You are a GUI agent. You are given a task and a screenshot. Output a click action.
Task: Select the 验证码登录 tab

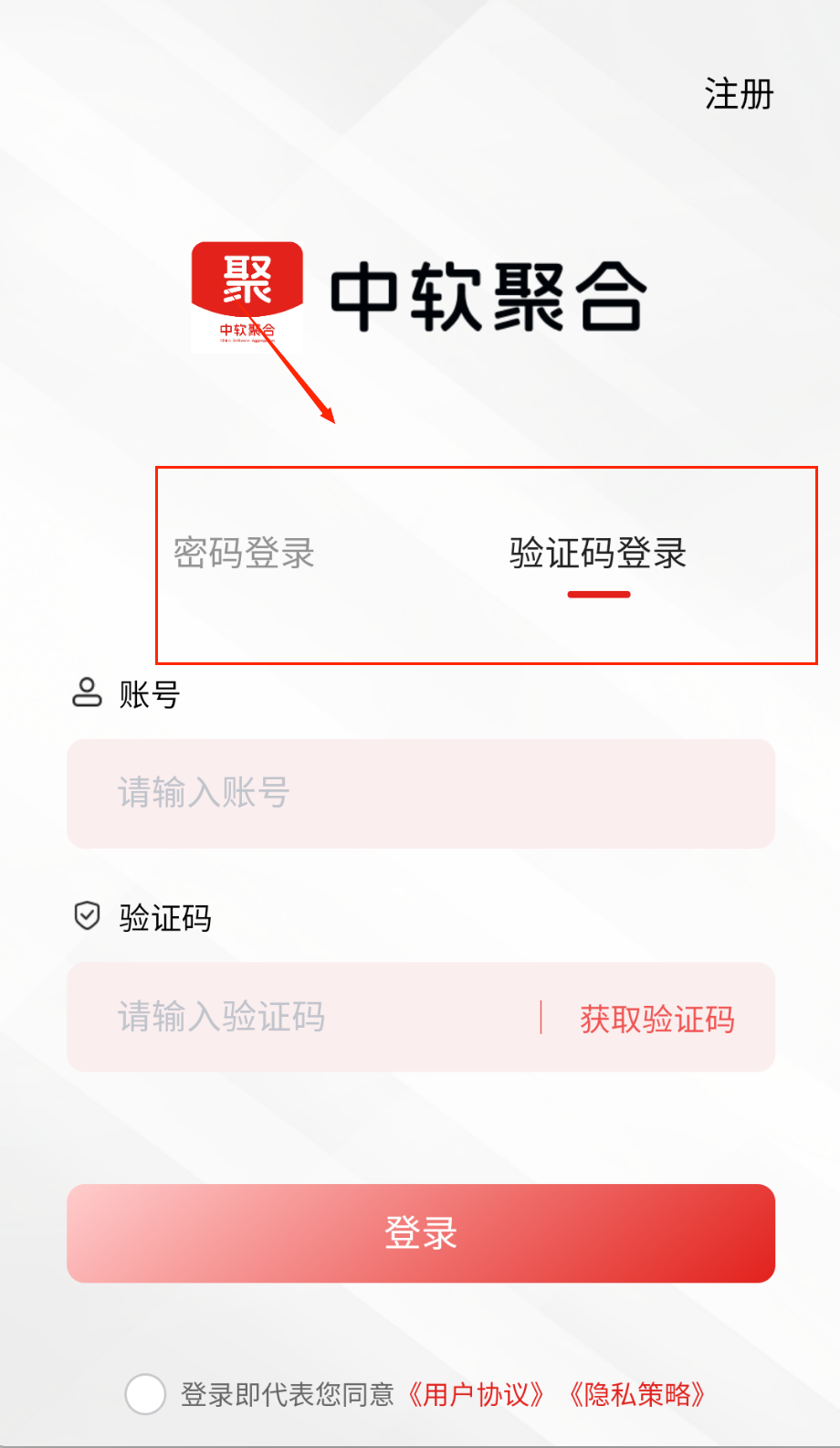pos(598,554)
